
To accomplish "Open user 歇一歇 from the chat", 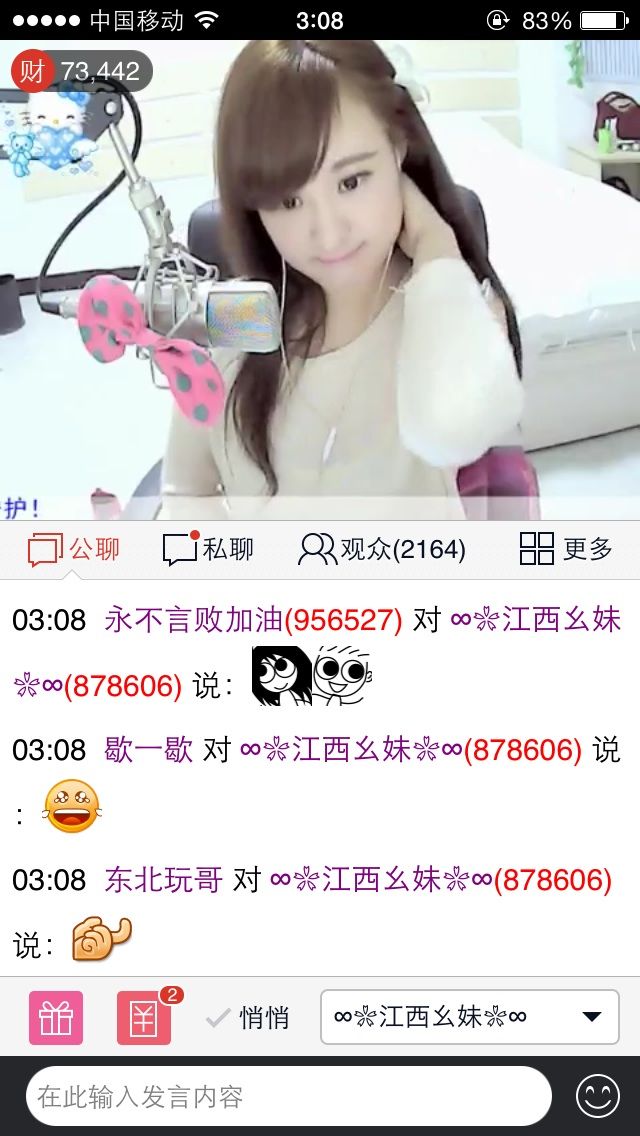I will pyautogui.click(x=148, y=749).
